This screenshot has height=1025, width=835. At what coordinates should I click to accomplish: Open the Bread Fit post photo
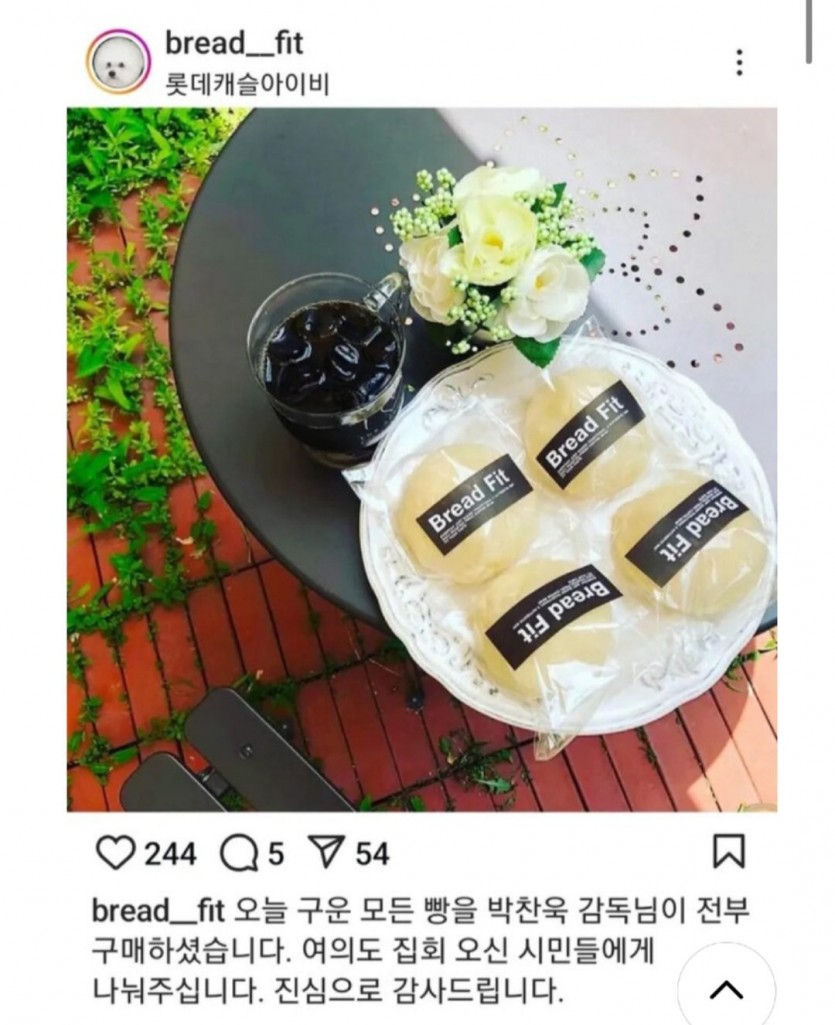420,460
